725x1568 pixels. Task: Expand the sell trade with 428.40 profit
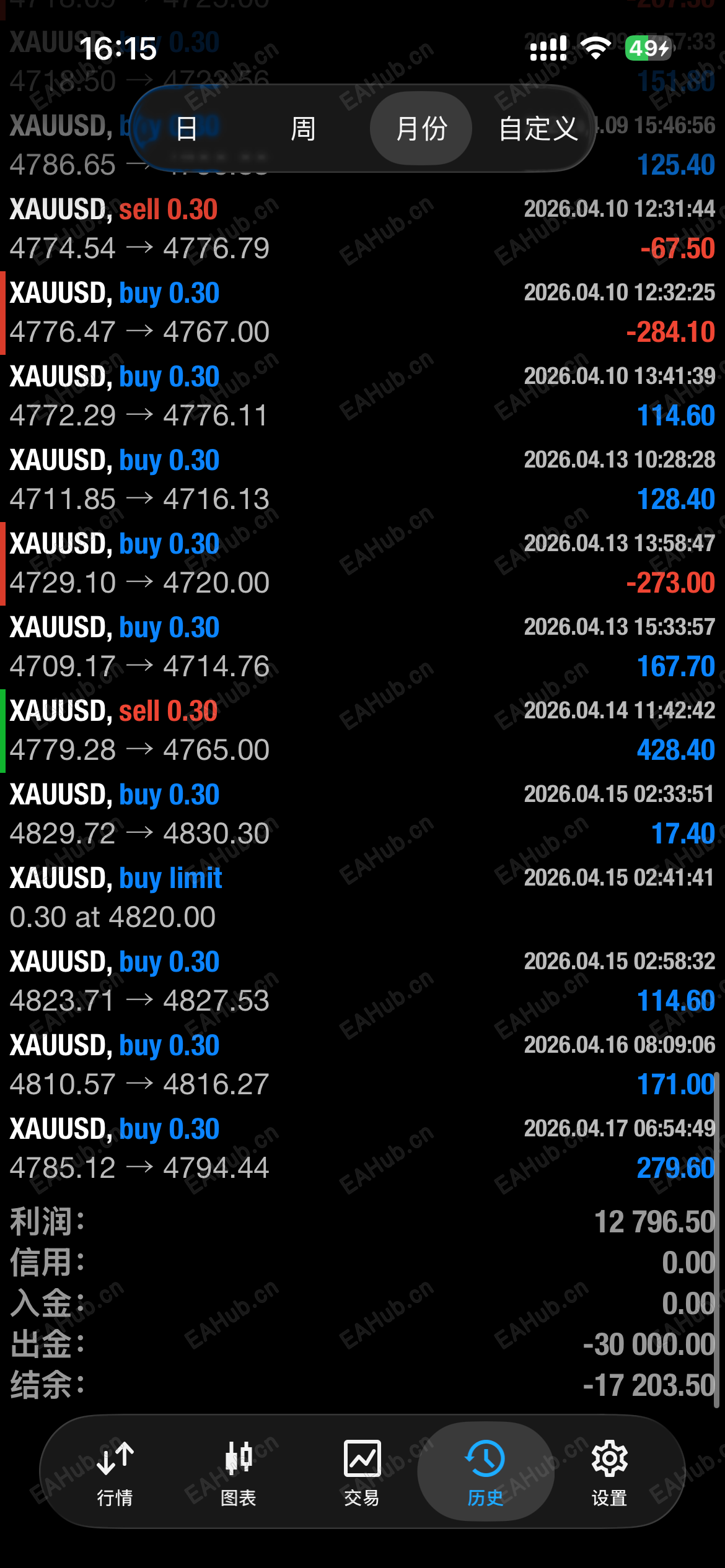click(362, 731)
